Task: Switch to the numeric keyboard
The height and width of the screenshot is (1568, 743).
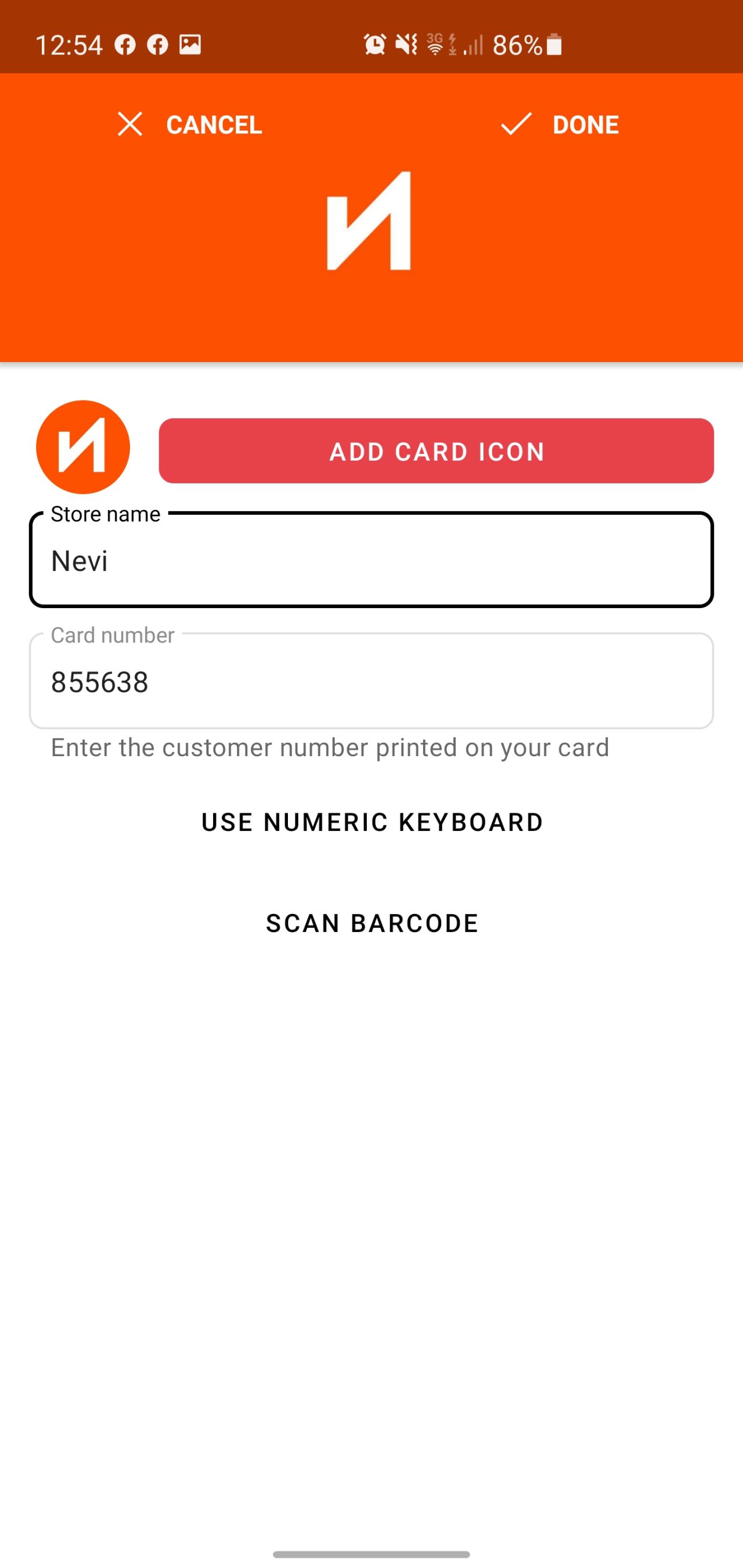Action: [371, 822]
